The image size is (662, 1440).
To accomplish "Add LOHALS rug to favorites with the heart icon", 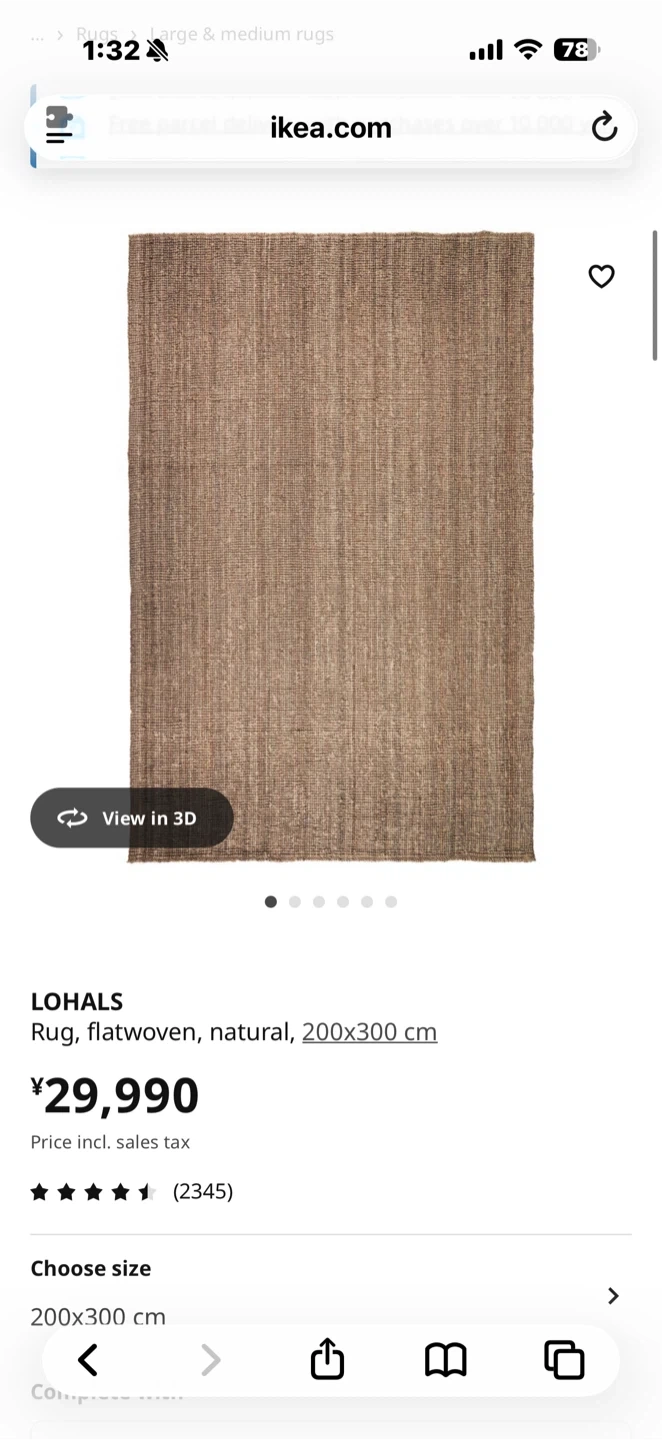I will point(601,276).
